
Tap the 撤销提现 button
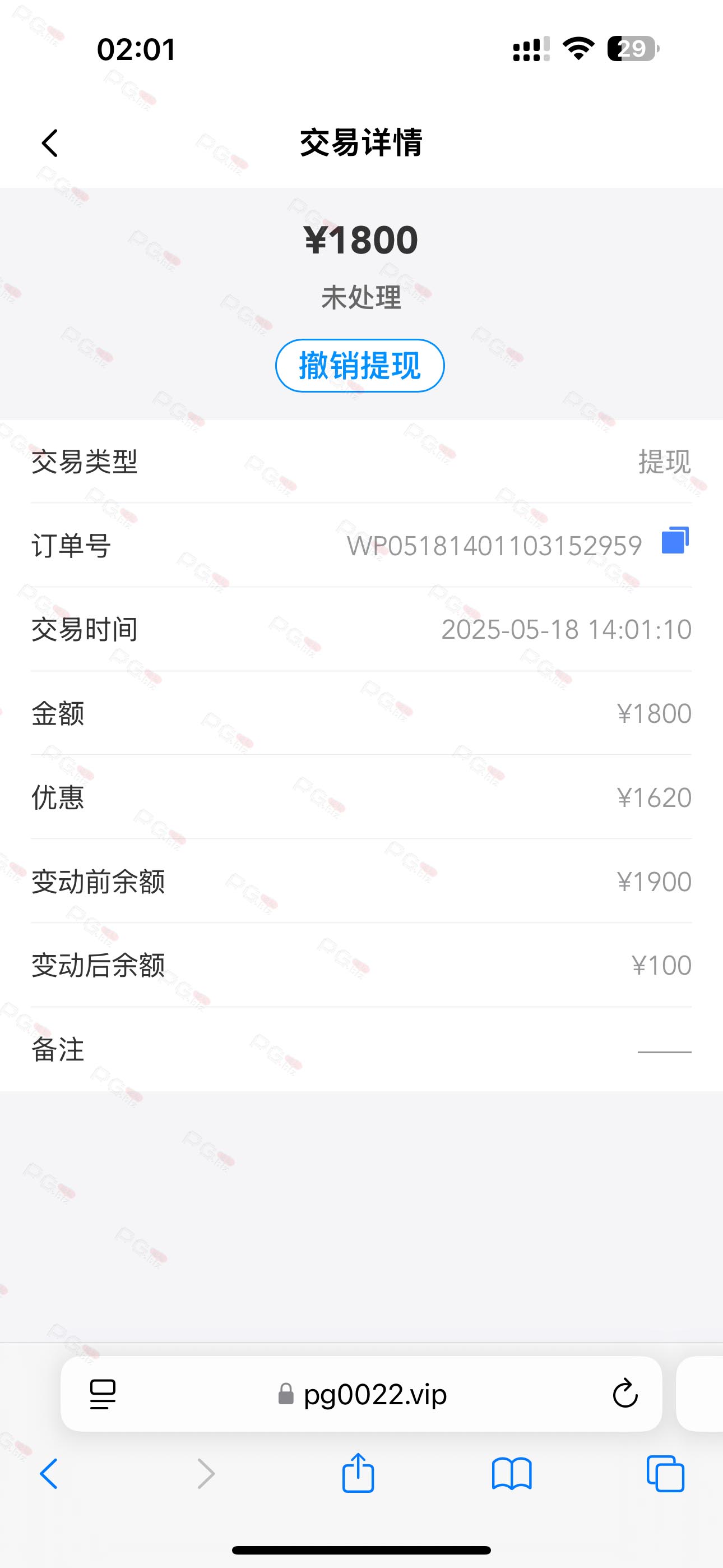pyautogui.click(x=360, y=365)
